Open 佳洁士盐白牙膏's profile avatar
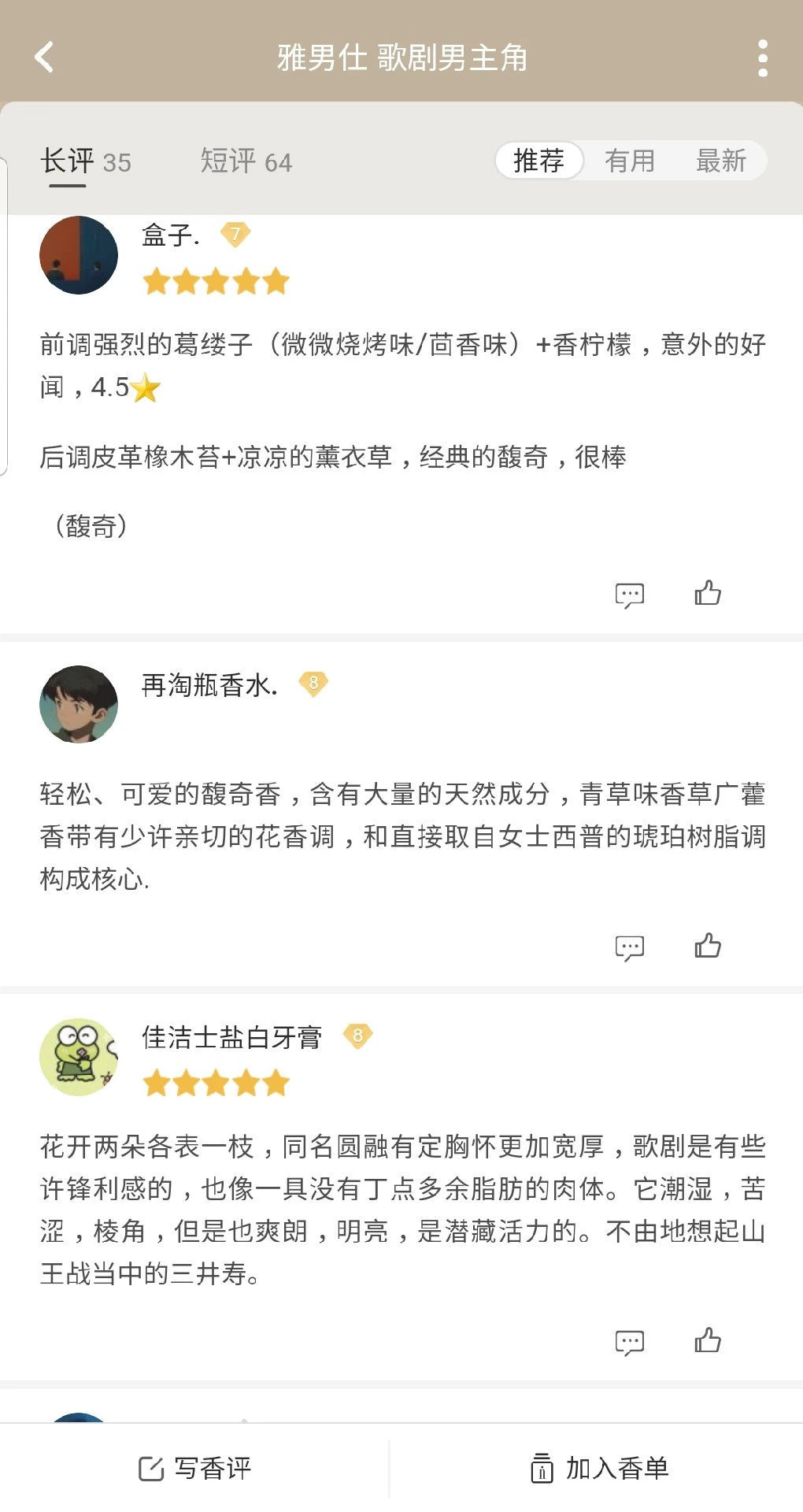Image resolution: width=803 pixels, height=1512 pixels. coord(79,1057)
